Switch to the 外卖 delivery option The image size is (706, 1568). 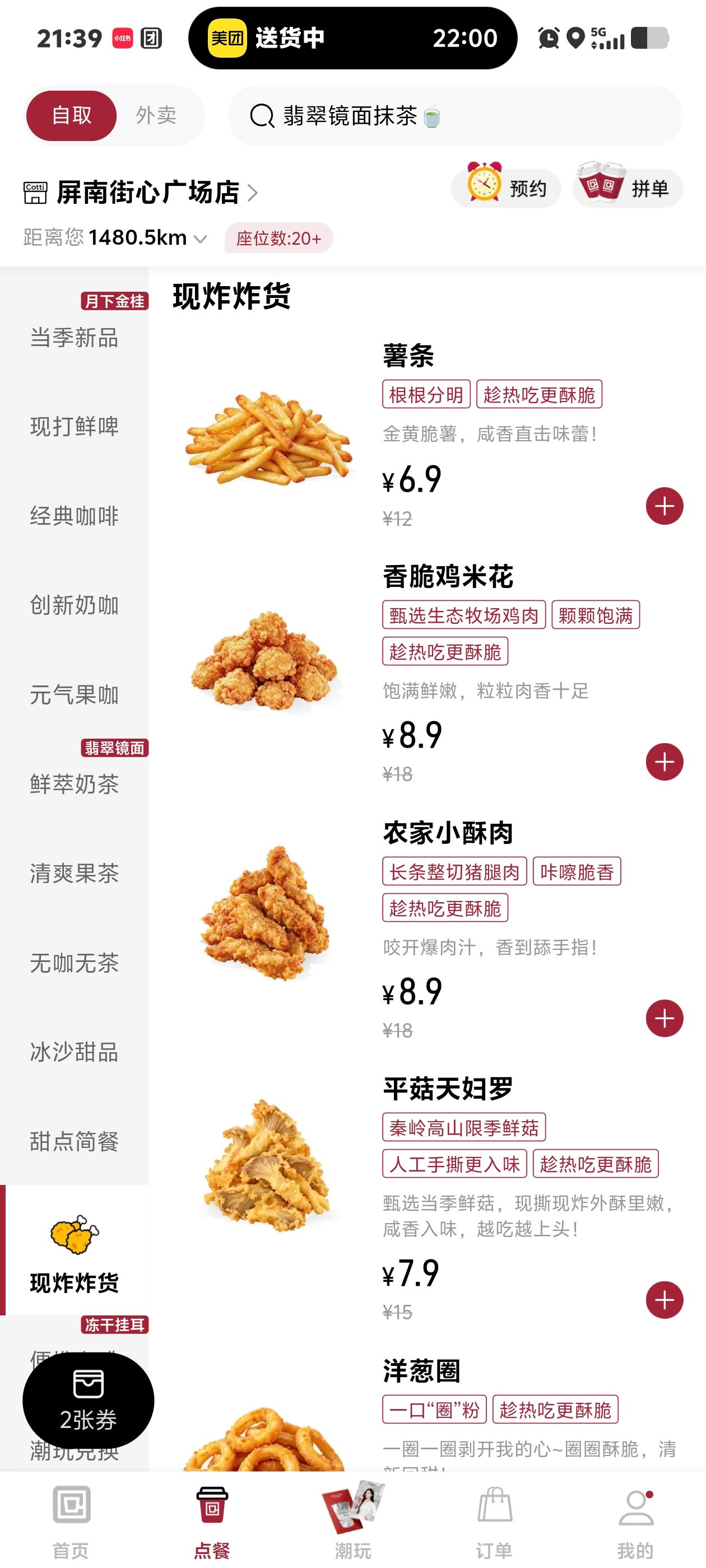(156, 115)
